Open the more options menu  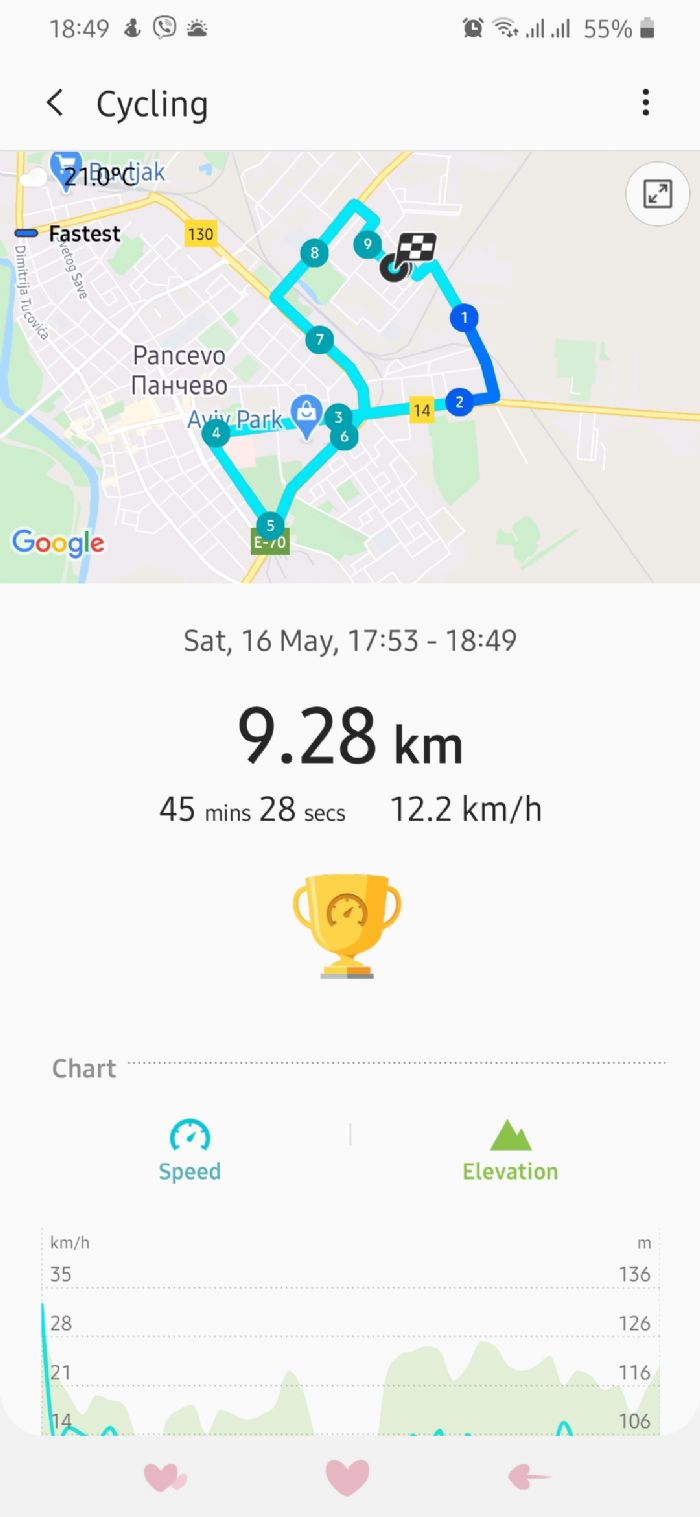pos(646,103)
